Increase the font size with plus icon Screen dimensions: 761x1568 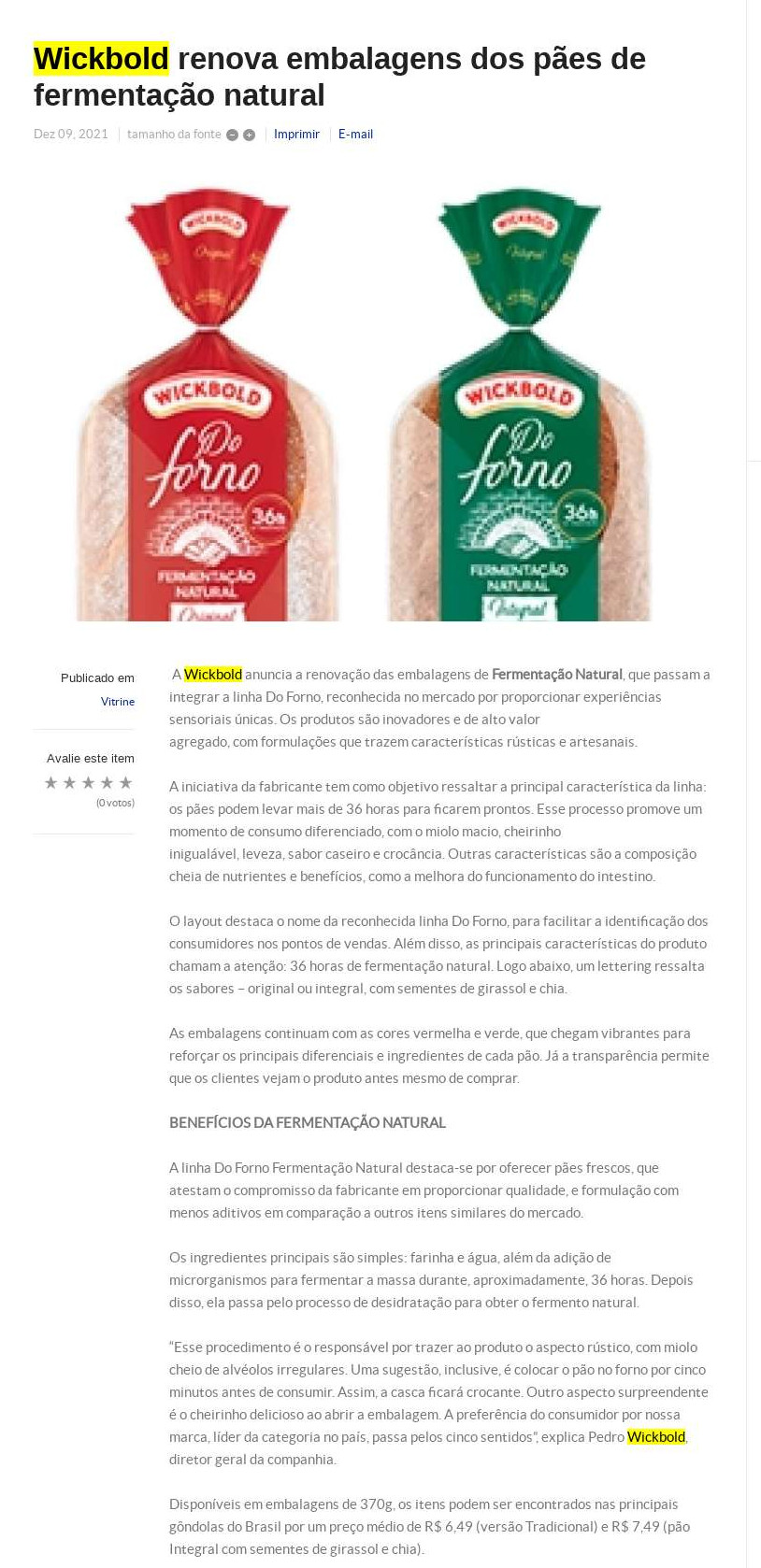click(250, 135)
